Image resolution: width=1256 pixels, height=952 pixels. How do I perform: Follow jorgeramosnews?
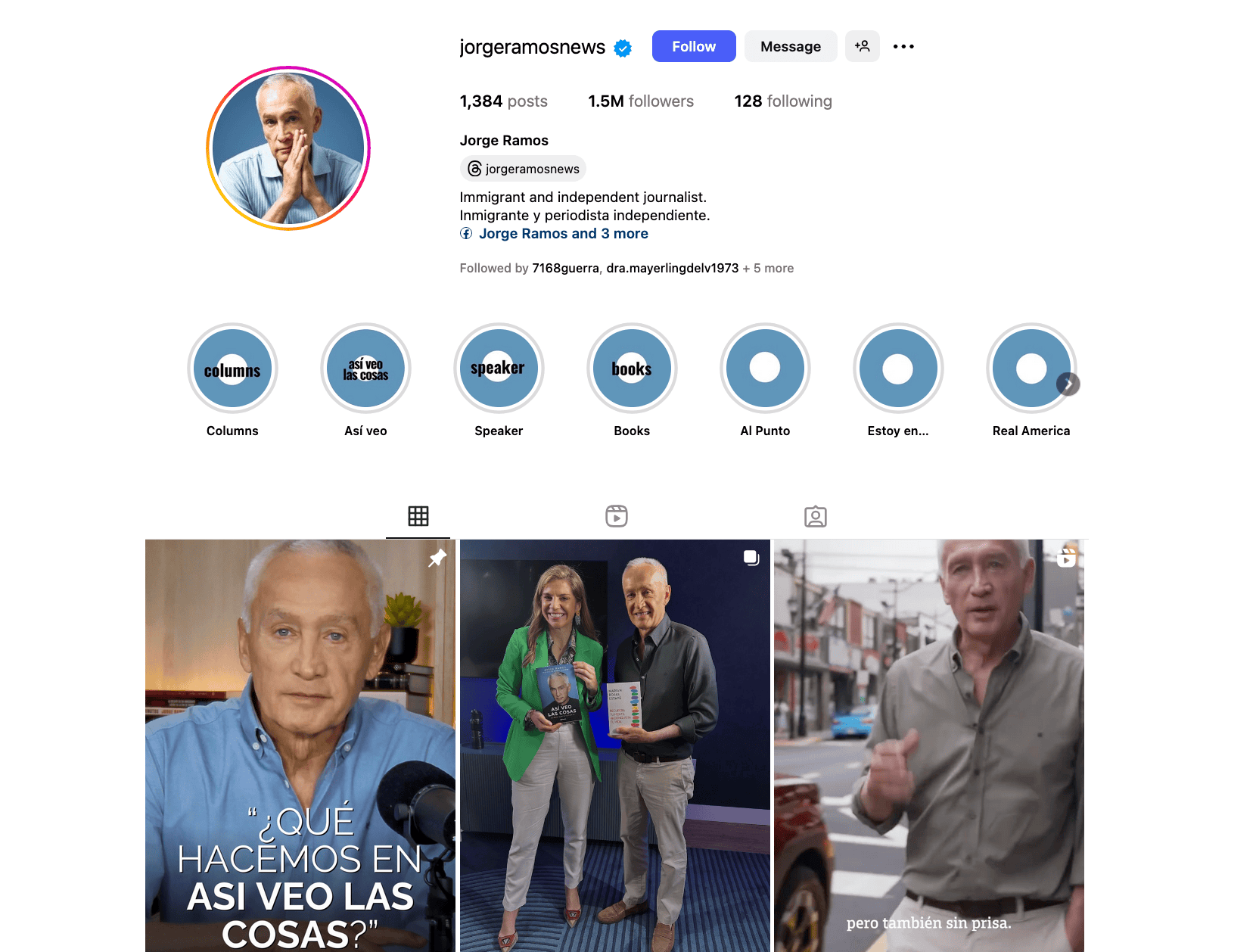pyautogui.click(x=693, y=46)
